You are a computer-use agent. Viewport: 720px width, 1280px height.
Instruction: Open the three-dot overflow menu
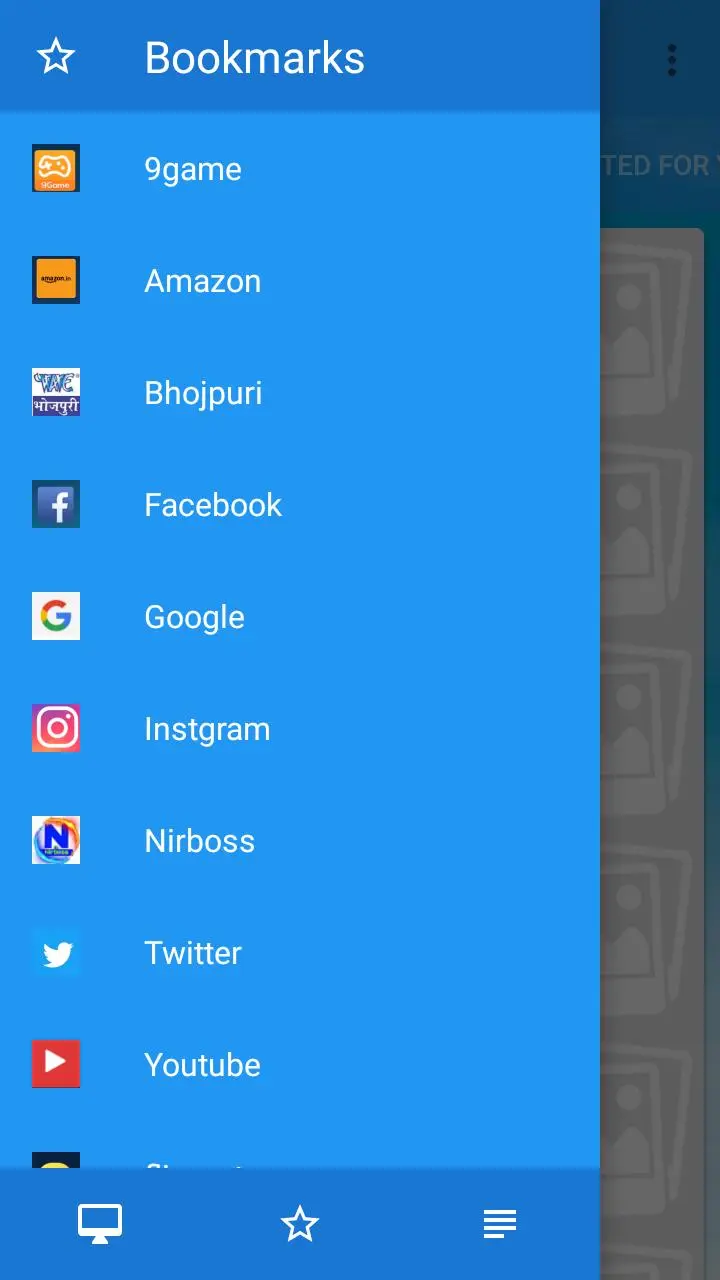coord(672,60)
